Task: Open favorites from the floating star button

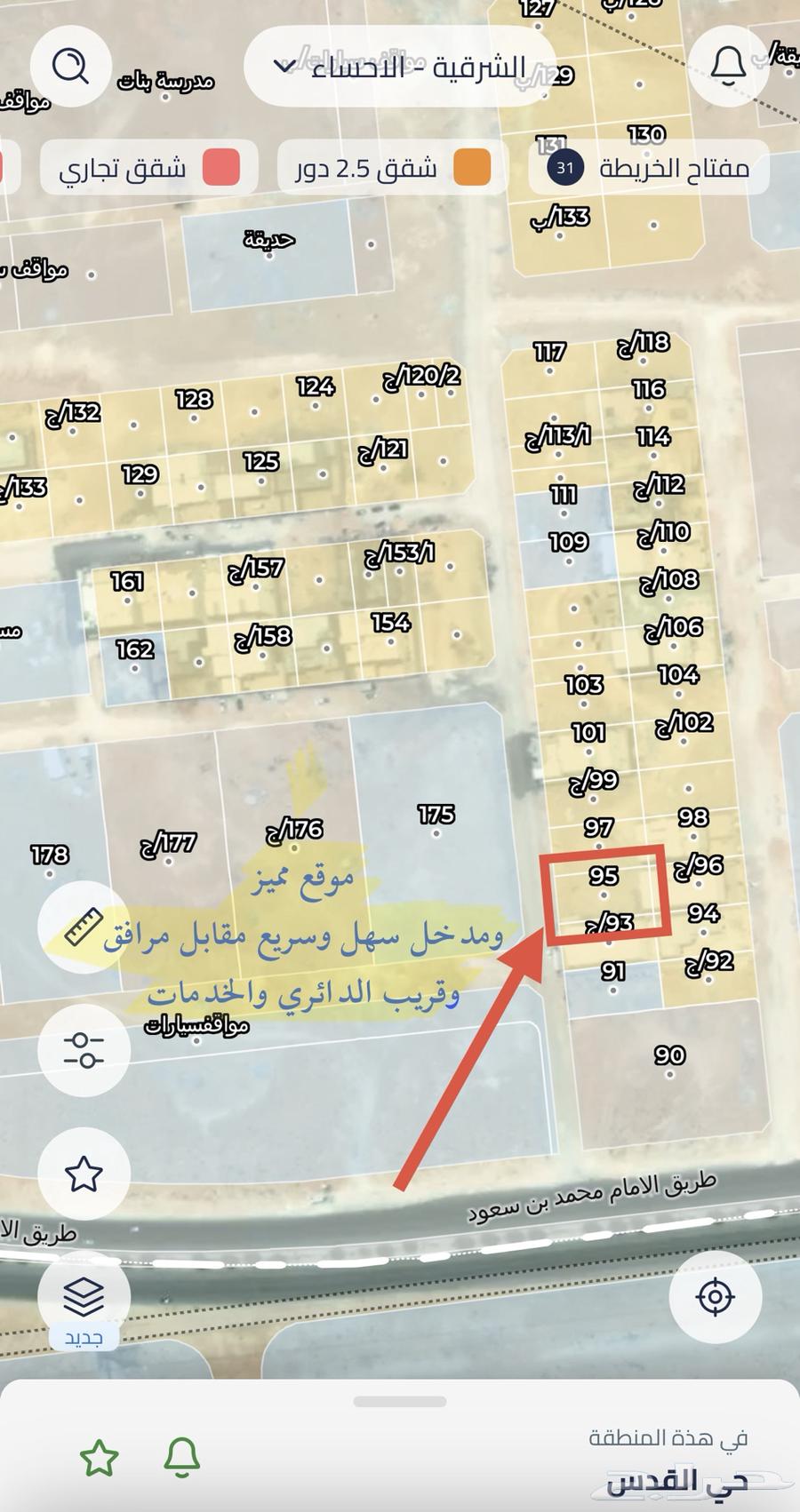Action: (x=84, y=1174)
